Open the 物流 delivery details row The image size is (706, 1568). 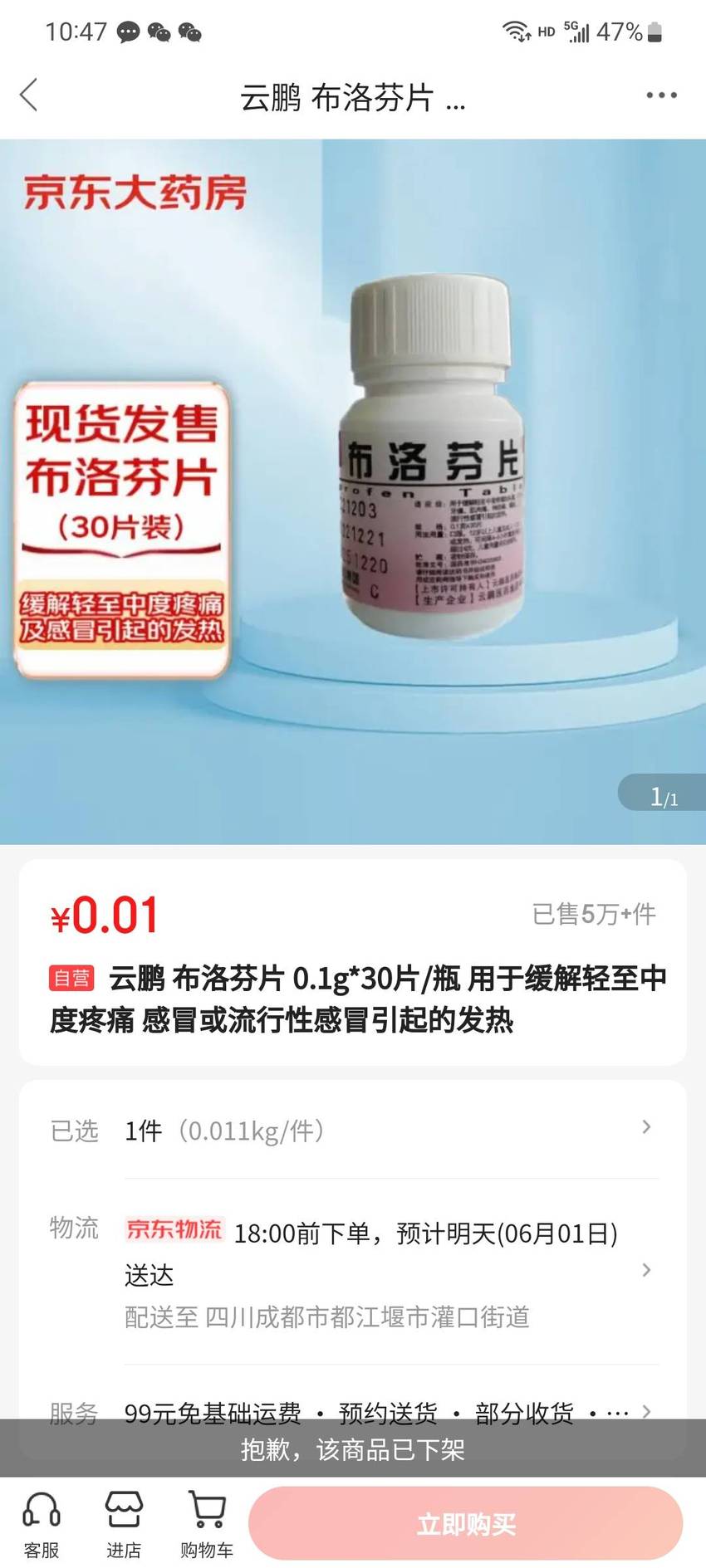pyautogui.click(x=353, y=1271)
